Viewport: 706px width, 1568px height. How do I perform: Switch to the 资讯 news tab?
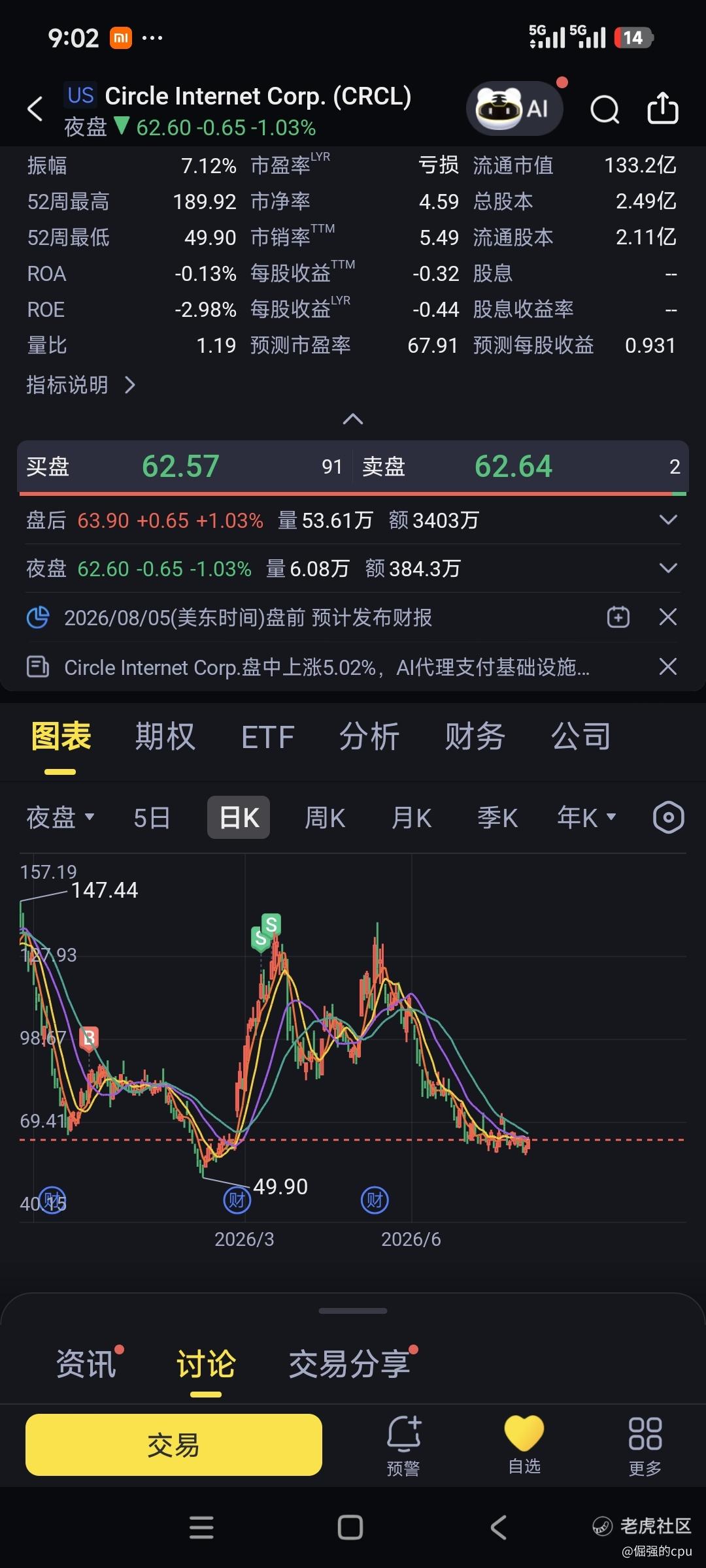86,1364
